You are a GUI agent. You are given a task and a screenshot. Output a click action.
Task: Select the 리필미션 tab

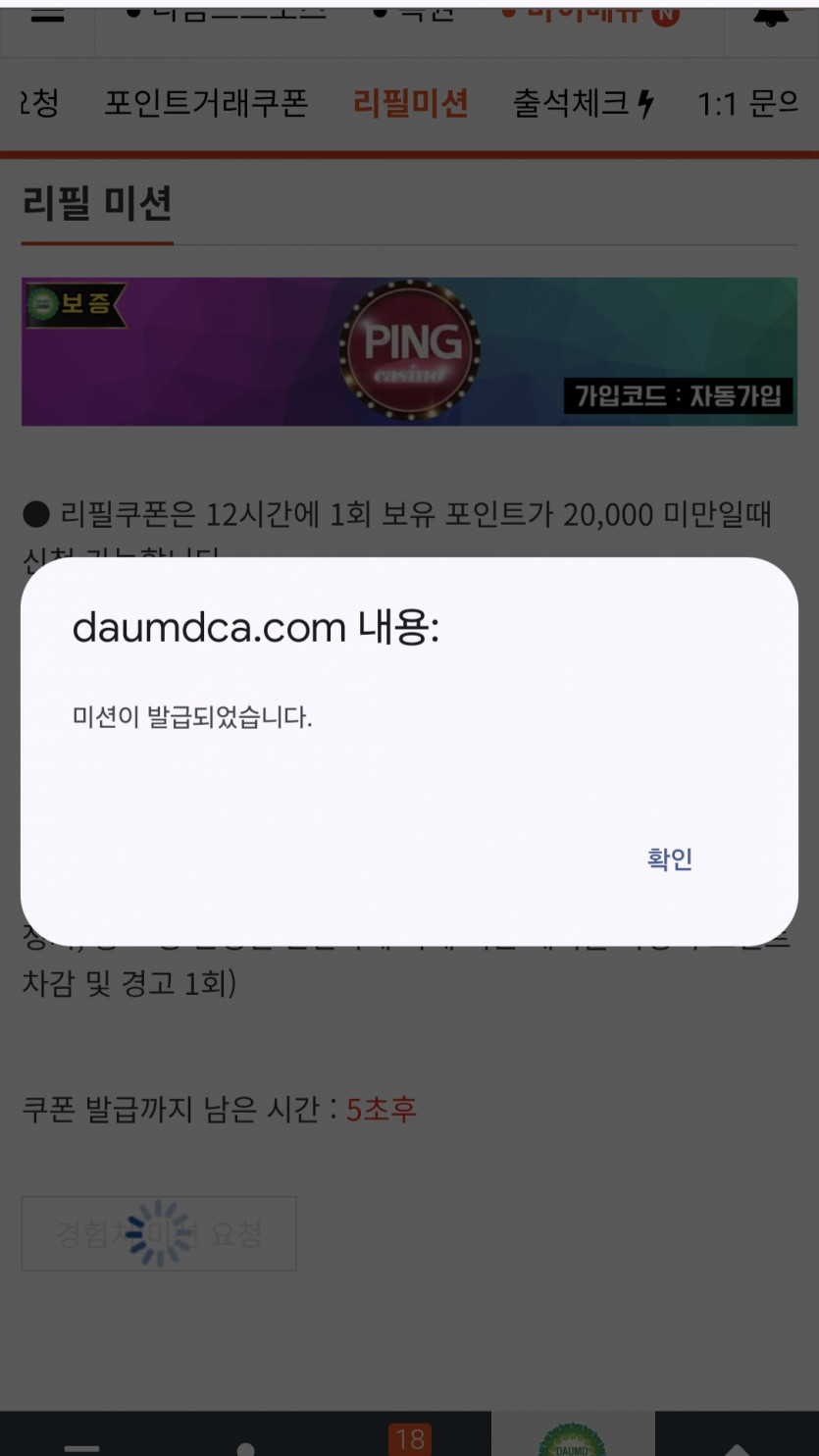point(411,102)
